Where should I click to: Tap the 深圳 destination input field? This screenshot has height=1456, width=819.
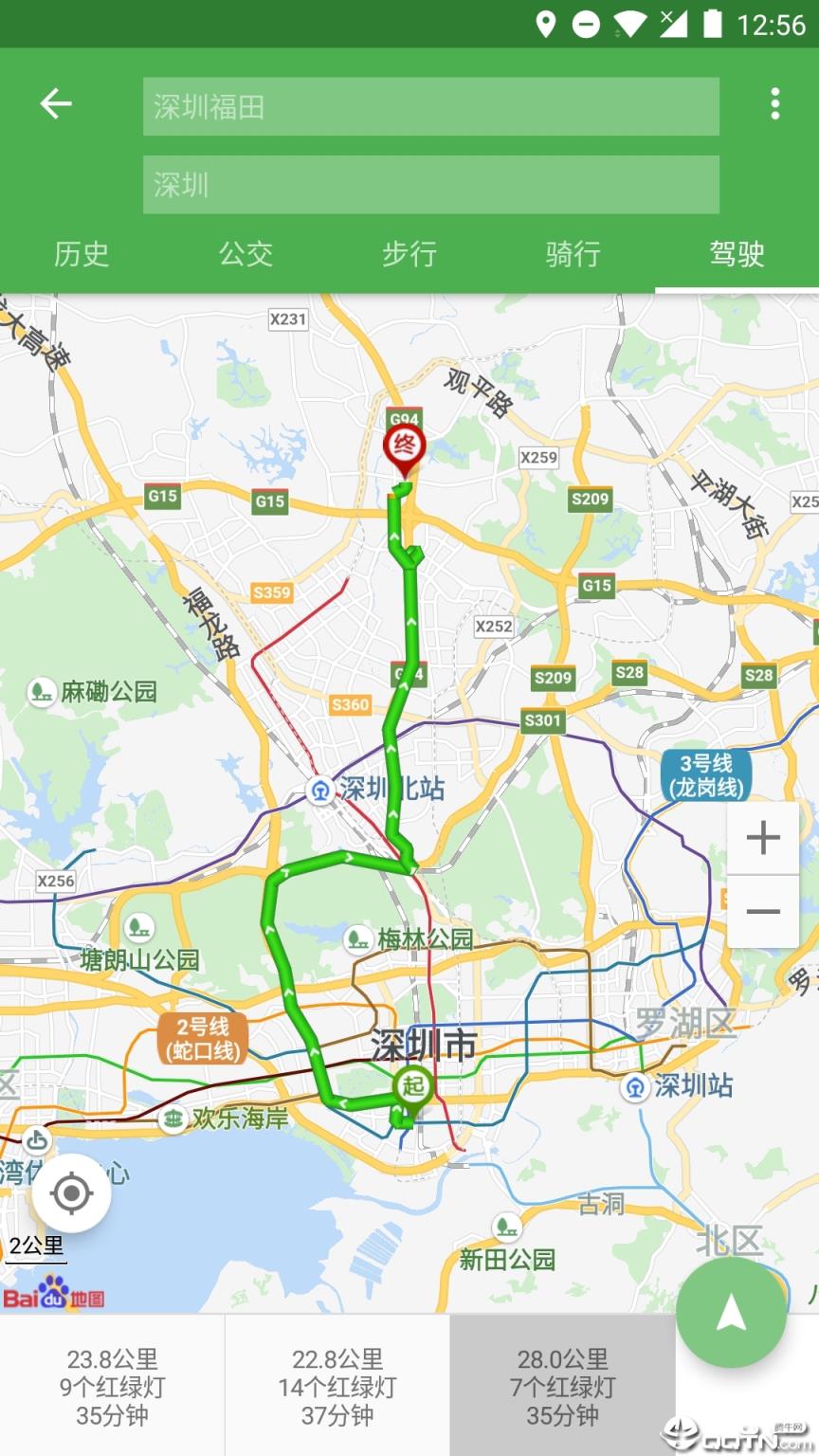[430, 186]
